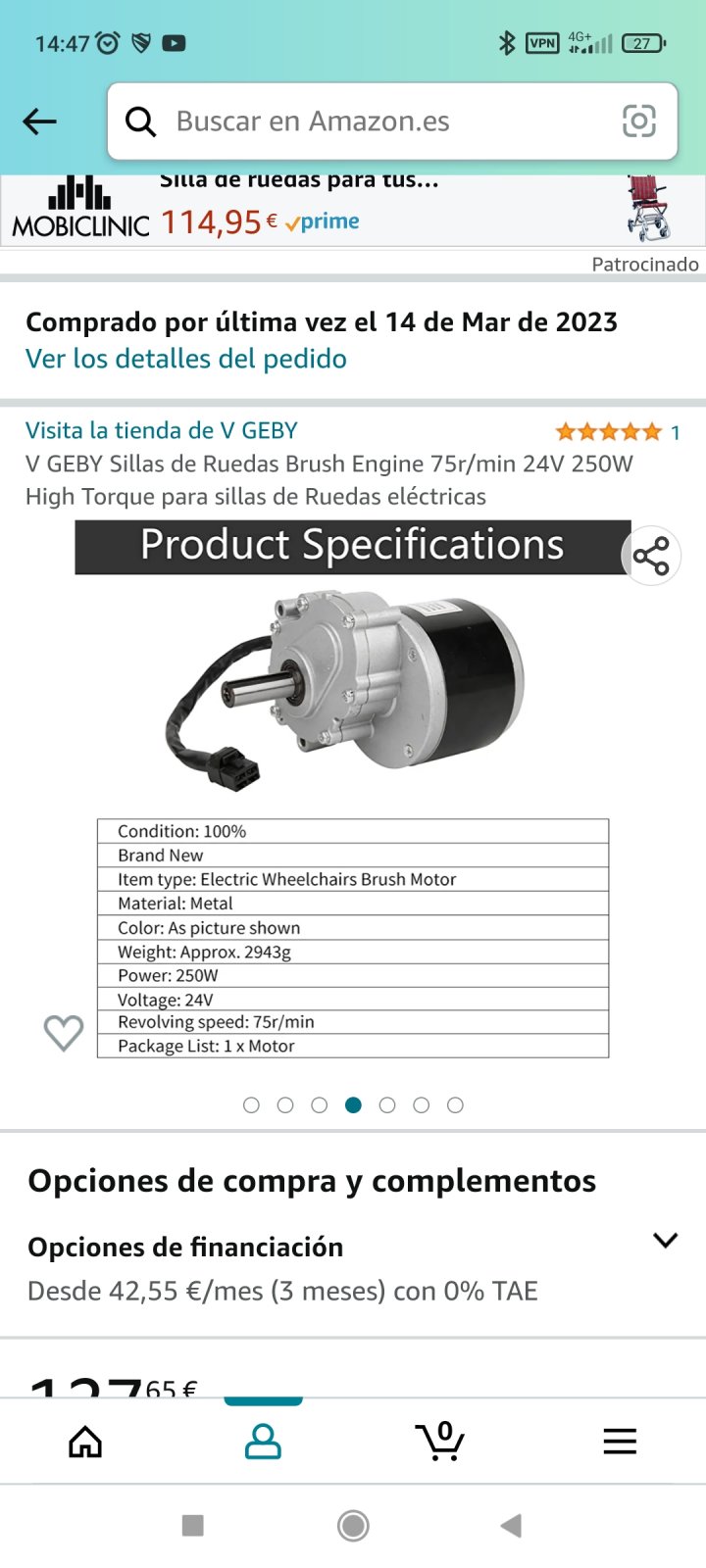Open the account profile tab

point(263,1442)
